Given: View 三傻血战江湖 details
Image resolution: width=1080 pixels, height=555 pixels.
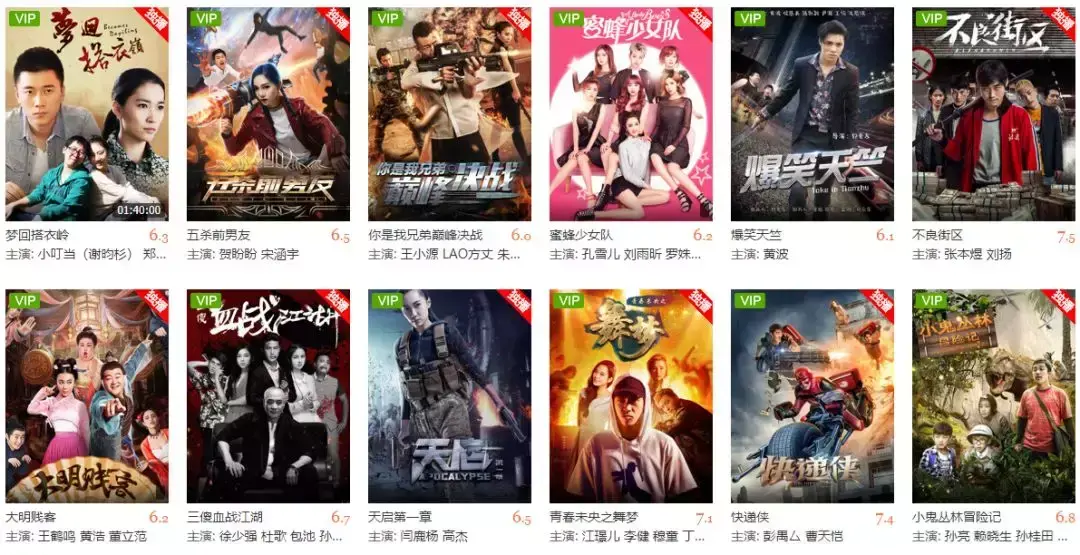Looking at the screenshot, I should (x=268, y=396).
